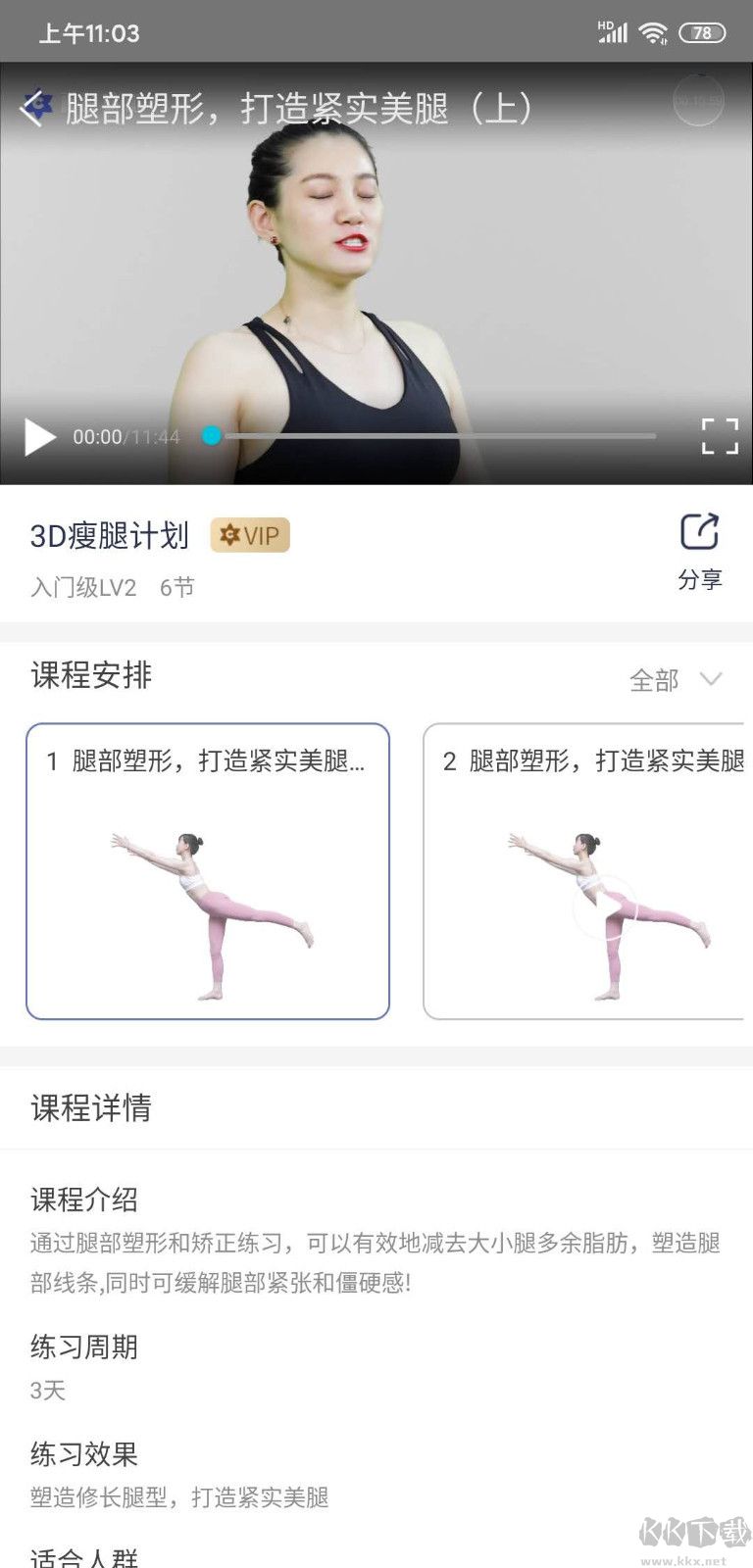
Task: Open sharing via the 分享 share icon
Action: (698, 530)
